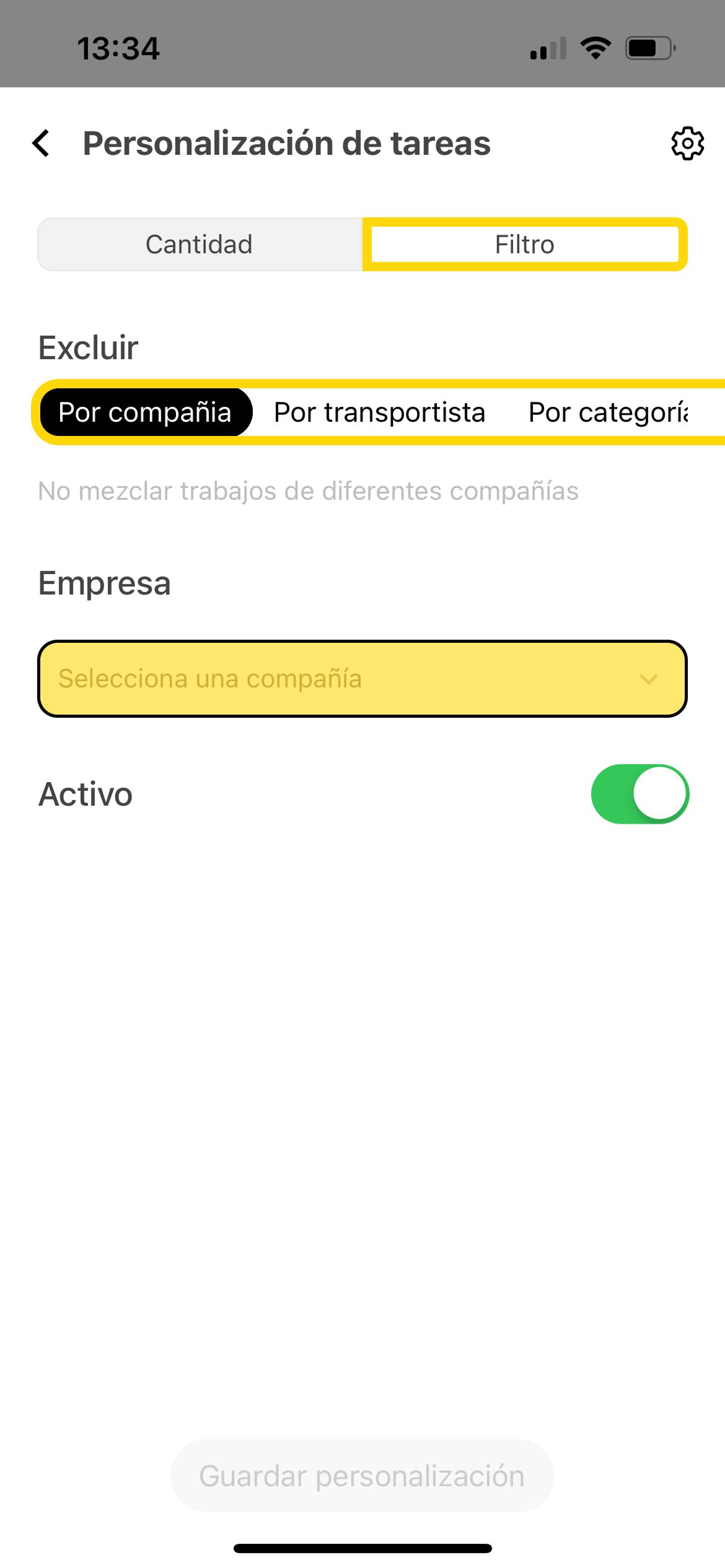Click Guardar personalización
The image size is (725, 1568).
[x=361, y=1474]
